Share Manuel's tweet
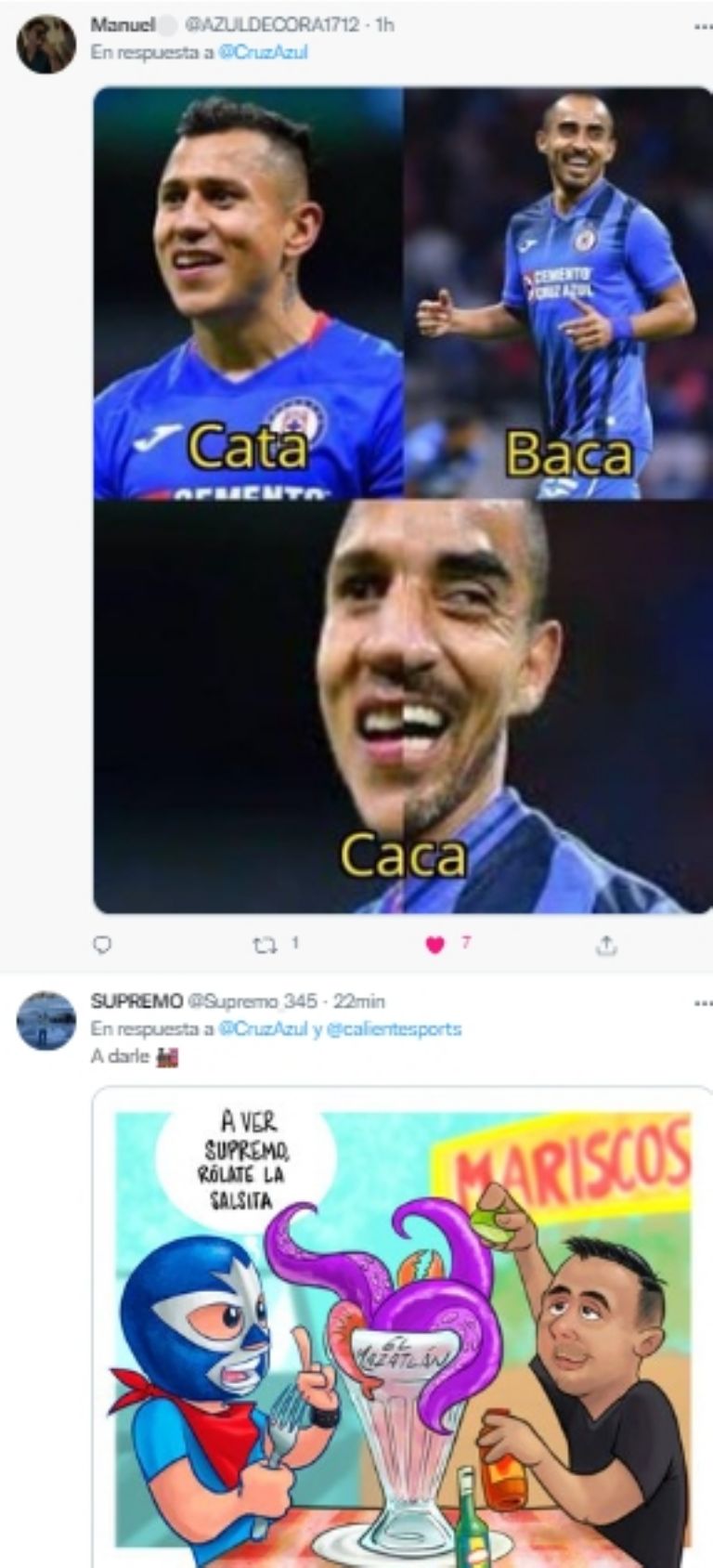This screenshot has height=1568, width=713. pos(605,945)
